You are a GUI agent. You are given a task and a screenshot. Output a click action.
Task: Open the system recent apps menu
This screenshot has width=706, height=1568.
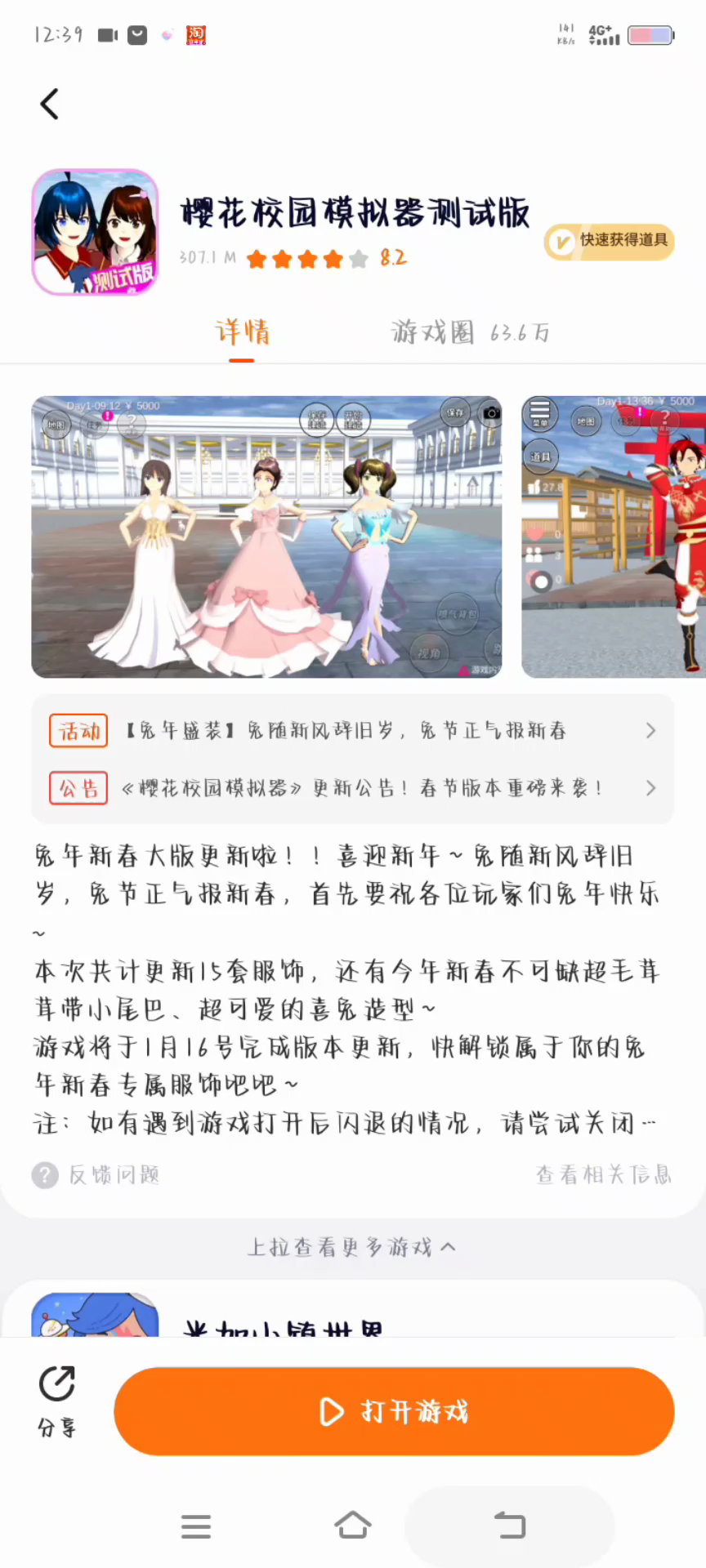click(196, 1526)
